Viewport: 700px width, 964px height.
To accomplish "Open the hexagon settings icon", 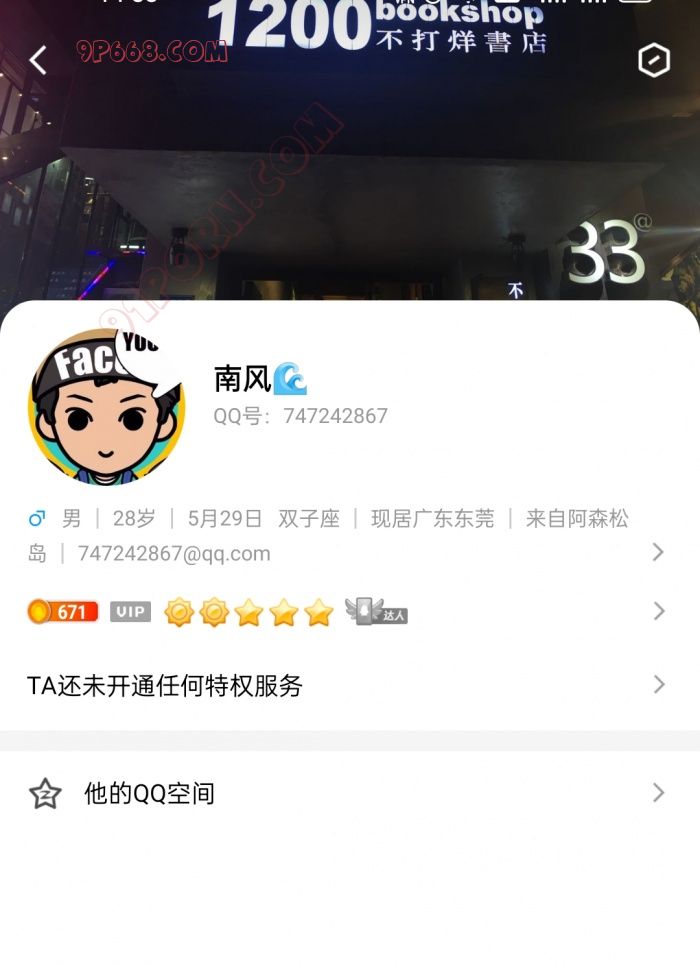I will (x=653, y=61).
